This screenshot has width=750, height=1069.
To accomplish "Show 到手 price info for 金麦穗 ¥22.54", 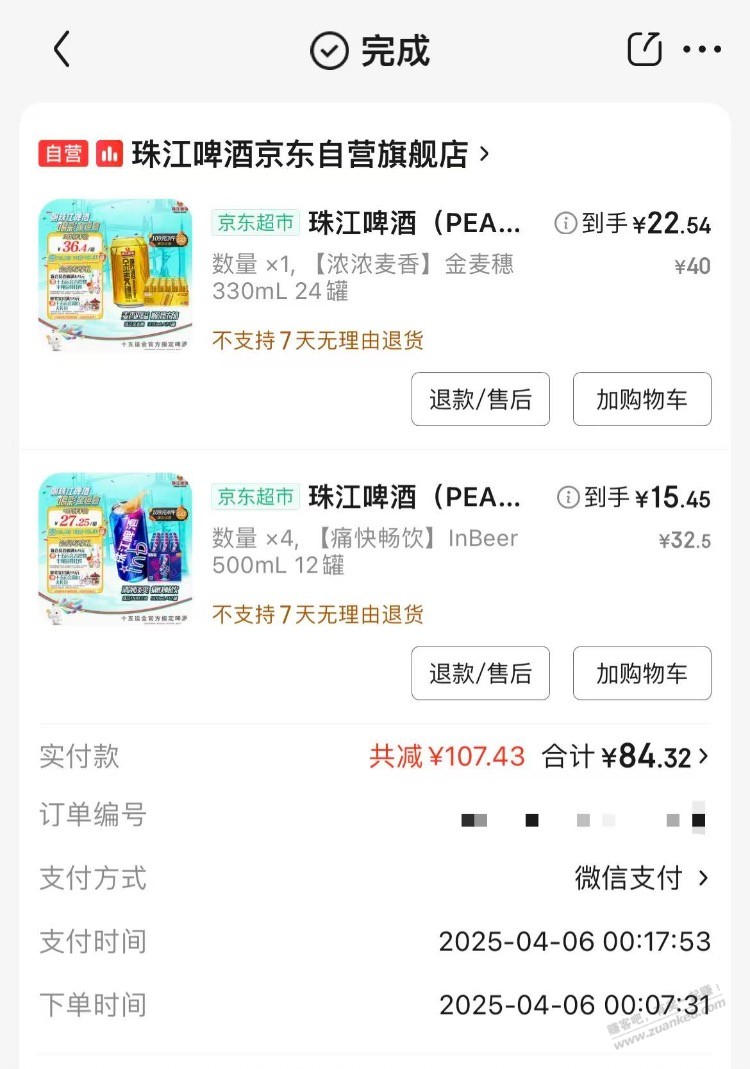I will 567,223.
